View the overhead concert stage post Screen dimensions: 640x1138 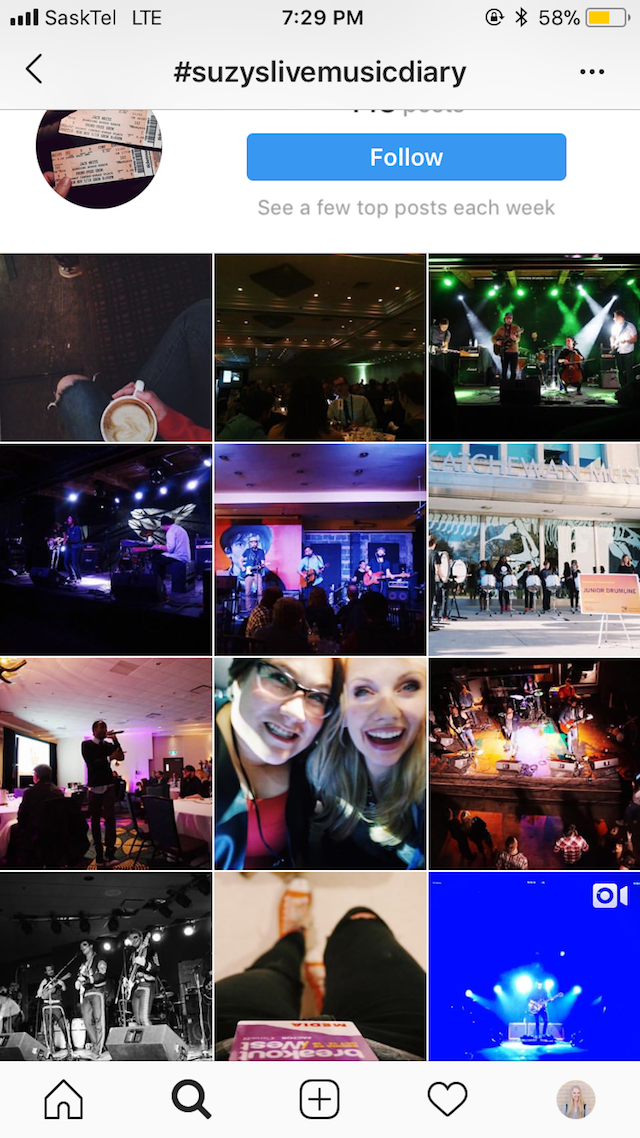click(534, 764)
